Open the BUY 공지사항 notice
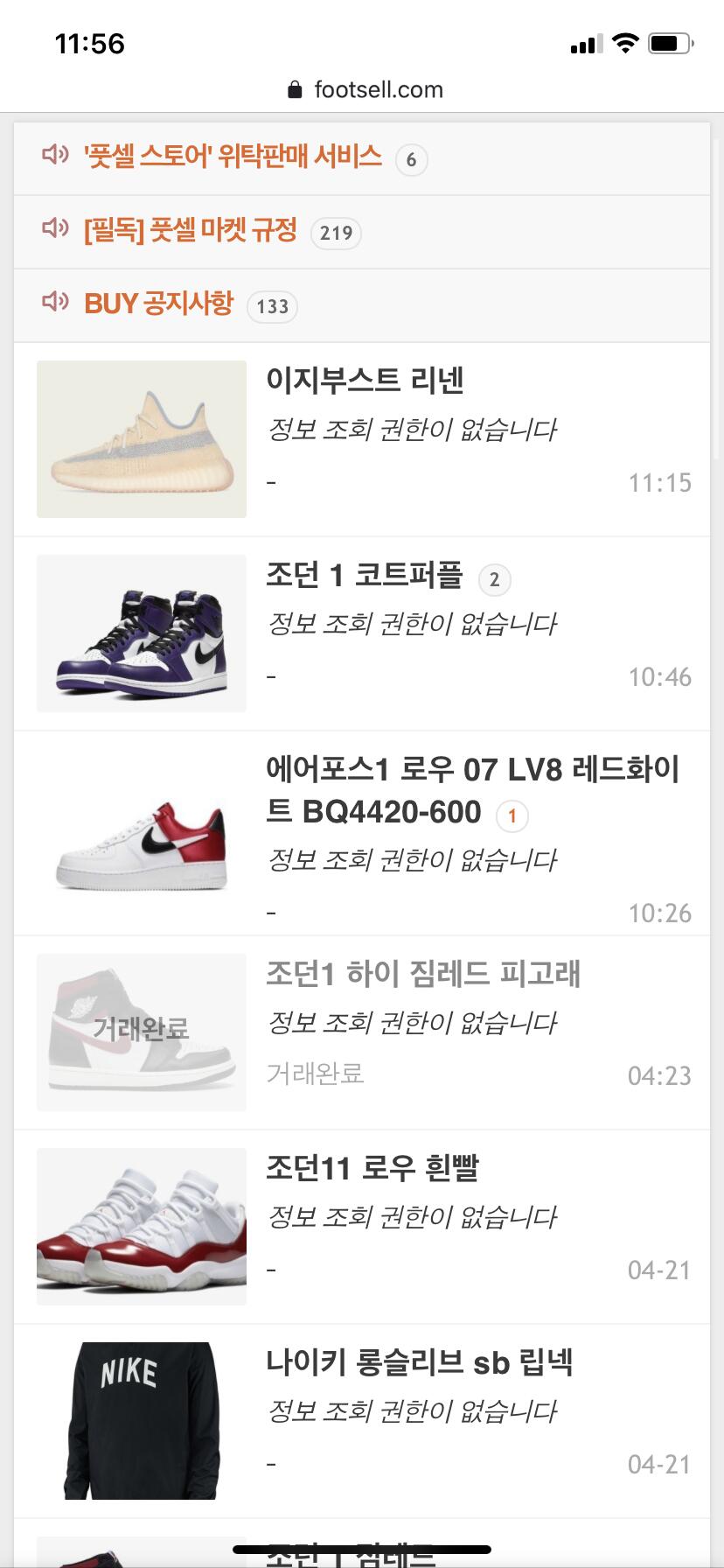 (158, 304)
